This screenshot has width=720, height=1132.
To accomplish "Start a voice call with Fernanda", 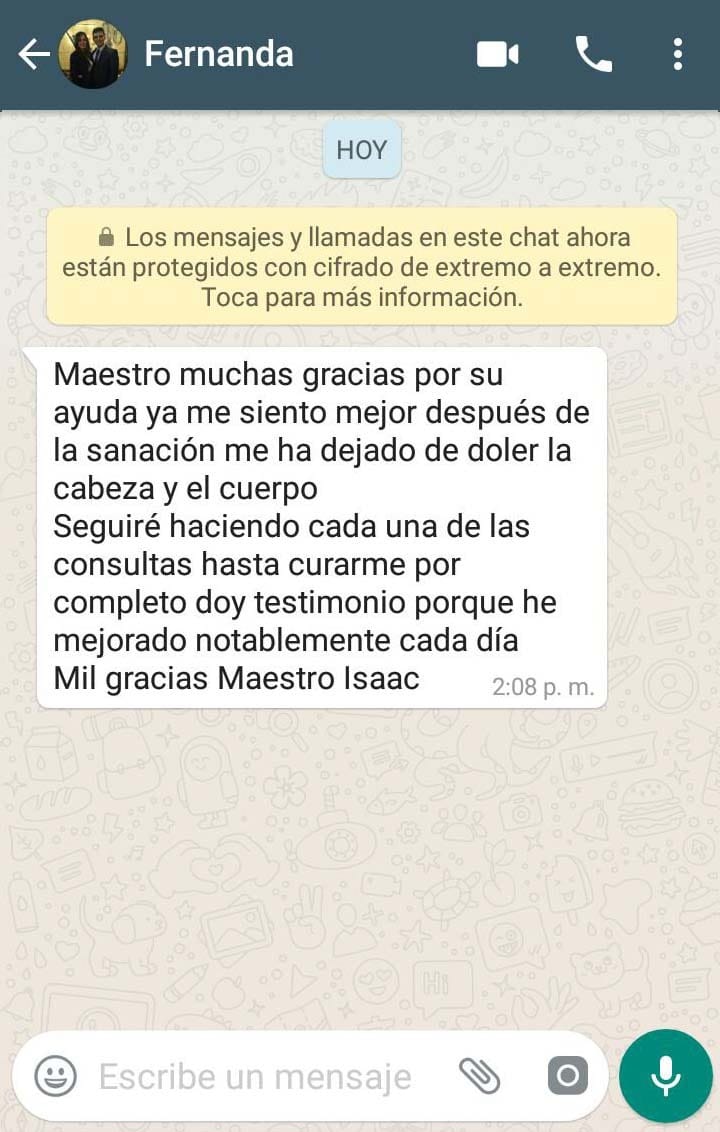I will coord(594,55).
